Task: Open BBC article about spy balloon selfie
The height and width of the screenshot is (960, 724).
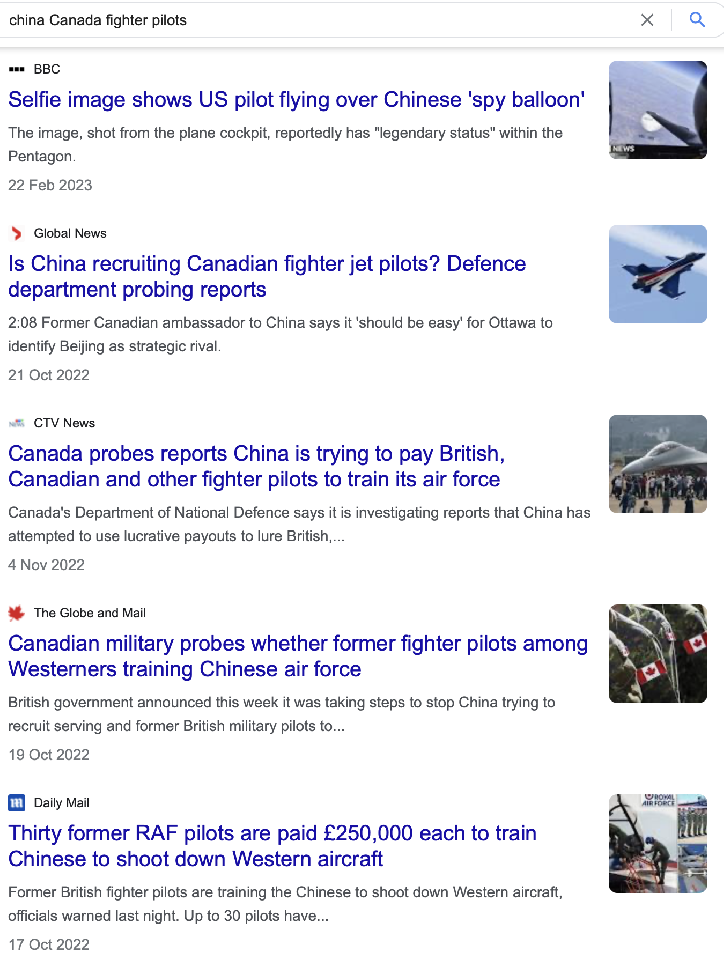Action: point(296,100)
